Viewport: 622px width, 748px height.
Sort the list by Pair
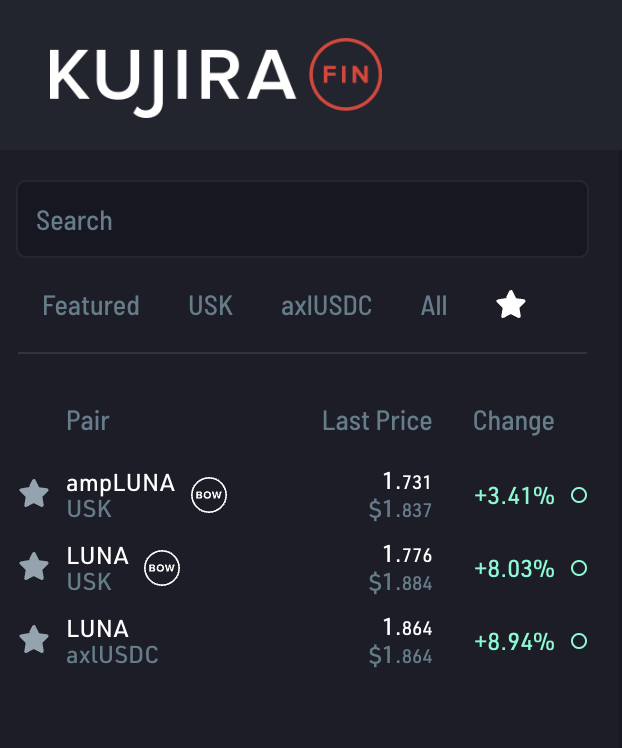[x=88, y=421]
